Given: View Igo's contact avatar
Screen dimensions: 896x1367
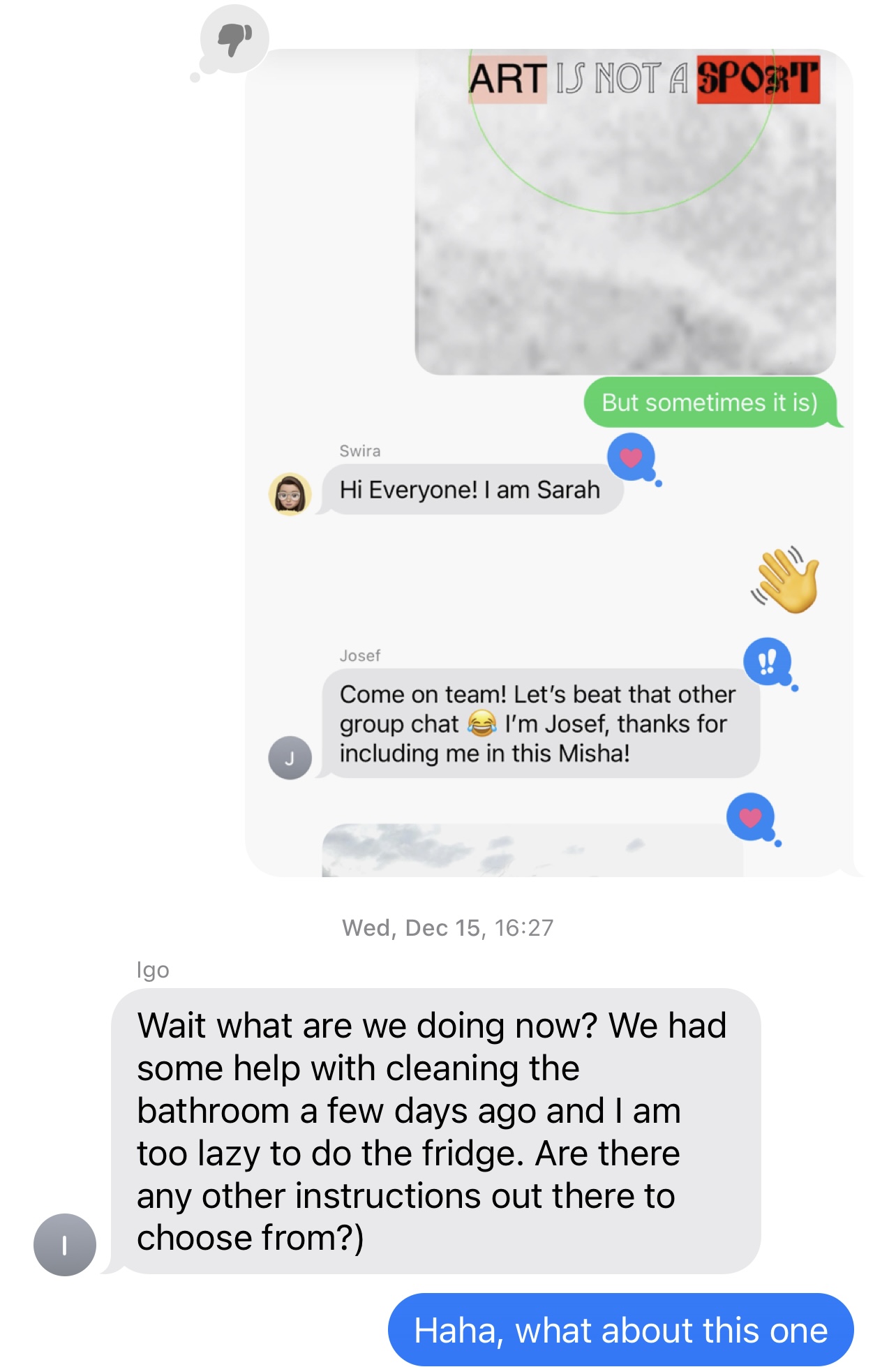Looking at the screenshot, I should 64,1244.
